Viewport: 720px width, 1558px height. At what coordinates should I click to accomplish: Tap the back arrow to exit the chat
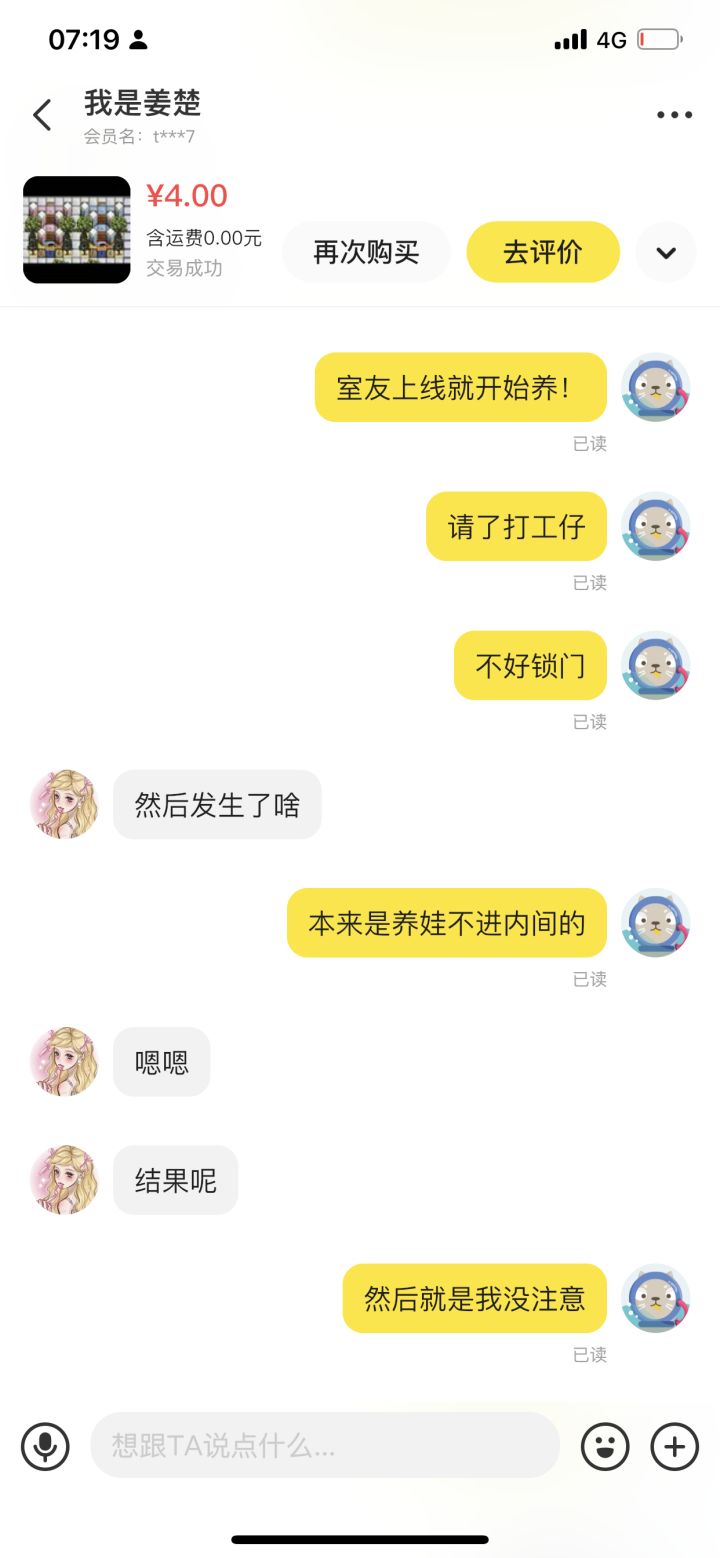[x=41, y=115]
